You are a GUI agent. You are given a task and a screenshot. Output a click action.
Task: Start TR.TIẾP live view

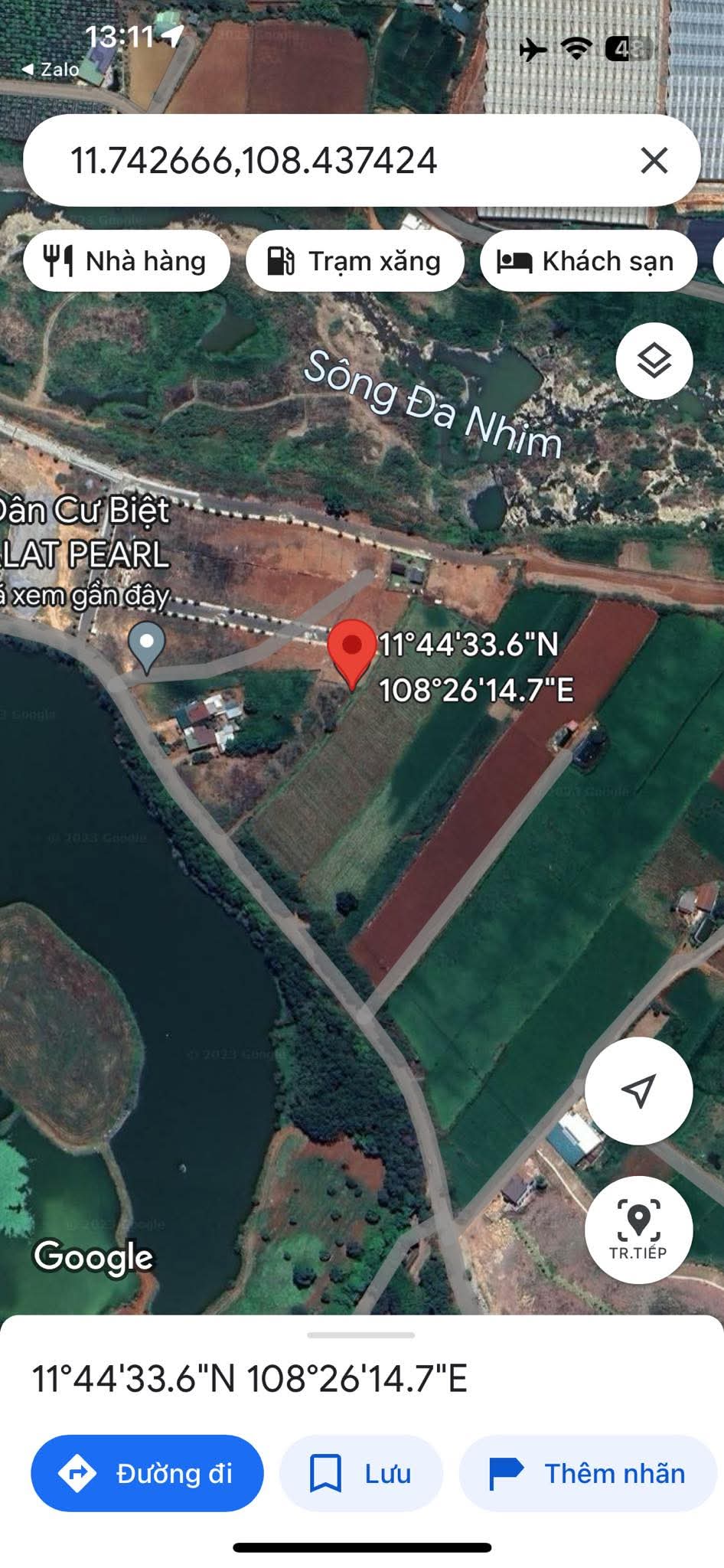click(x=638, y=1230)
